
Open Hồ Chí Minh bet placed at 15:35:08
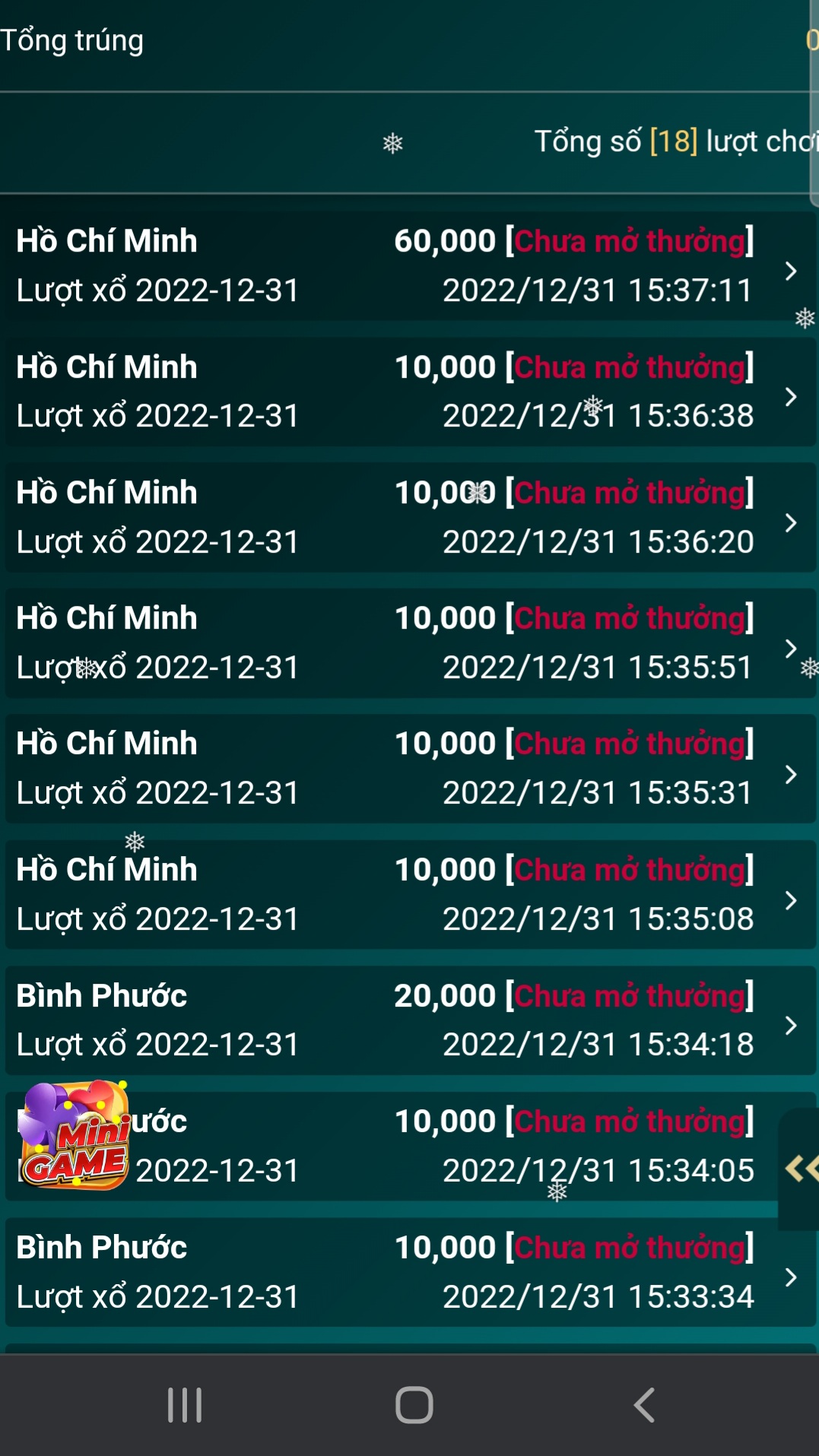click(x=409, y=894)
